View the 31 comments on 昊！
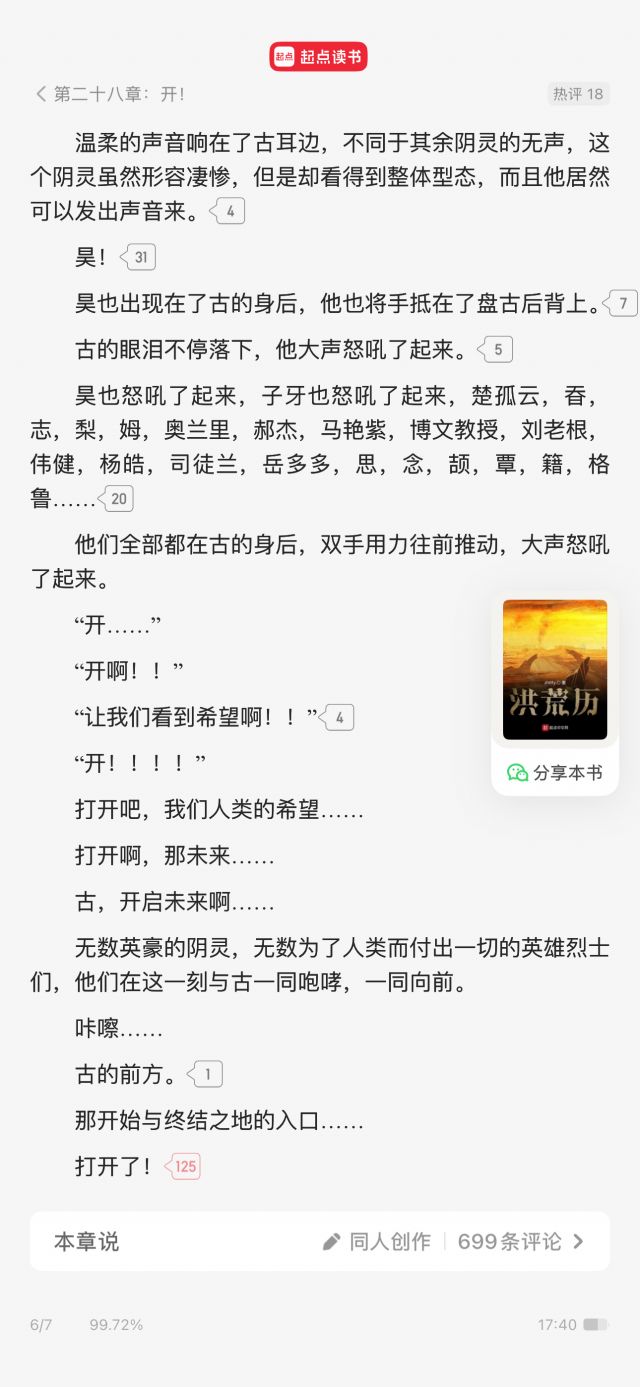 coord(138,258)
